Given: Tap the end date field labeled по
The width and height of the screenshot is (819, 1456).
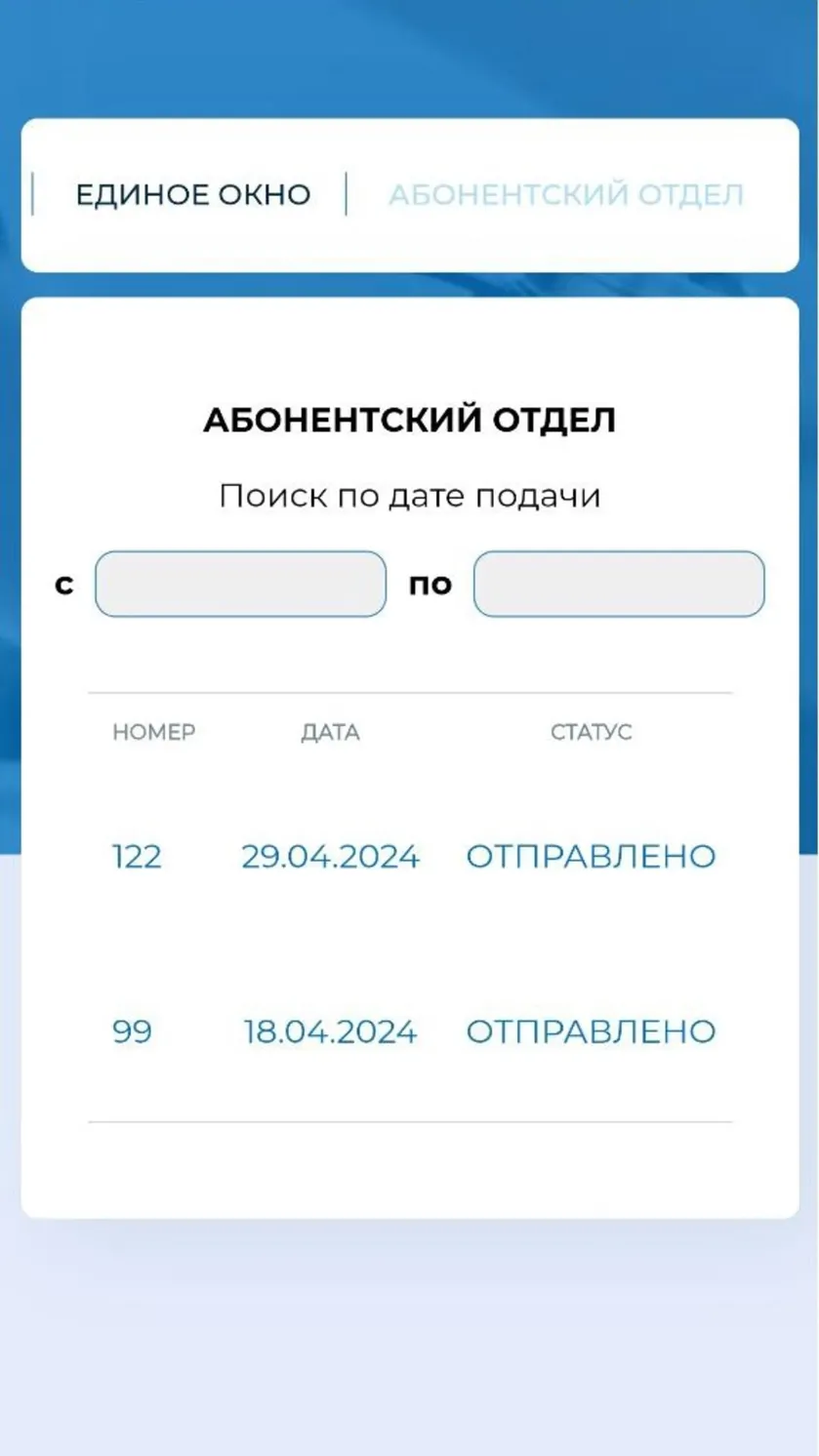Looking at the screenshot, I should coord(619,584).
